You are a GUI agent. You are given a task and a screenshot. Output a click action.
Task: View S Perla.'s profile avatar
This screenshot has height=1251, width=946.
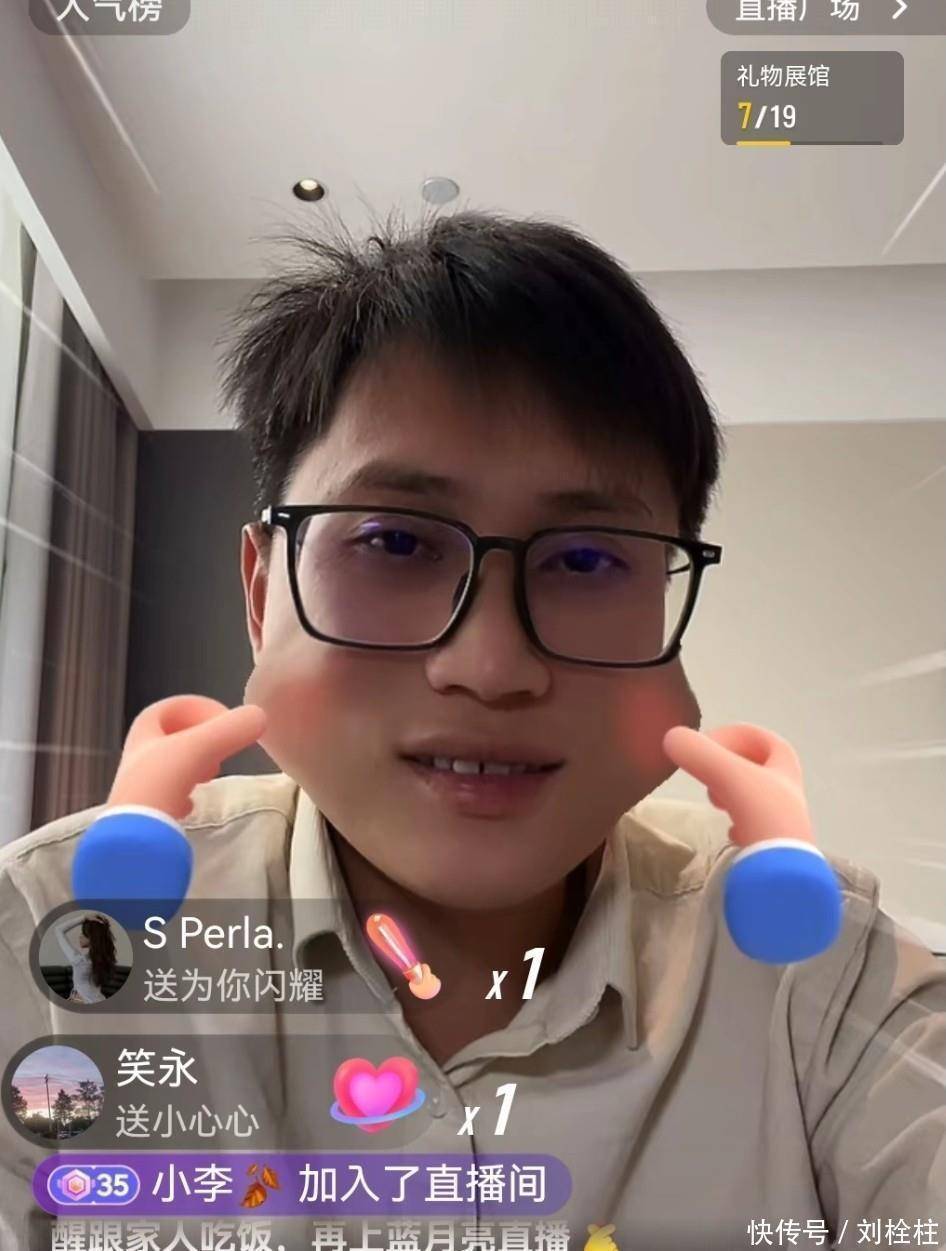click(x=85, y=957)
